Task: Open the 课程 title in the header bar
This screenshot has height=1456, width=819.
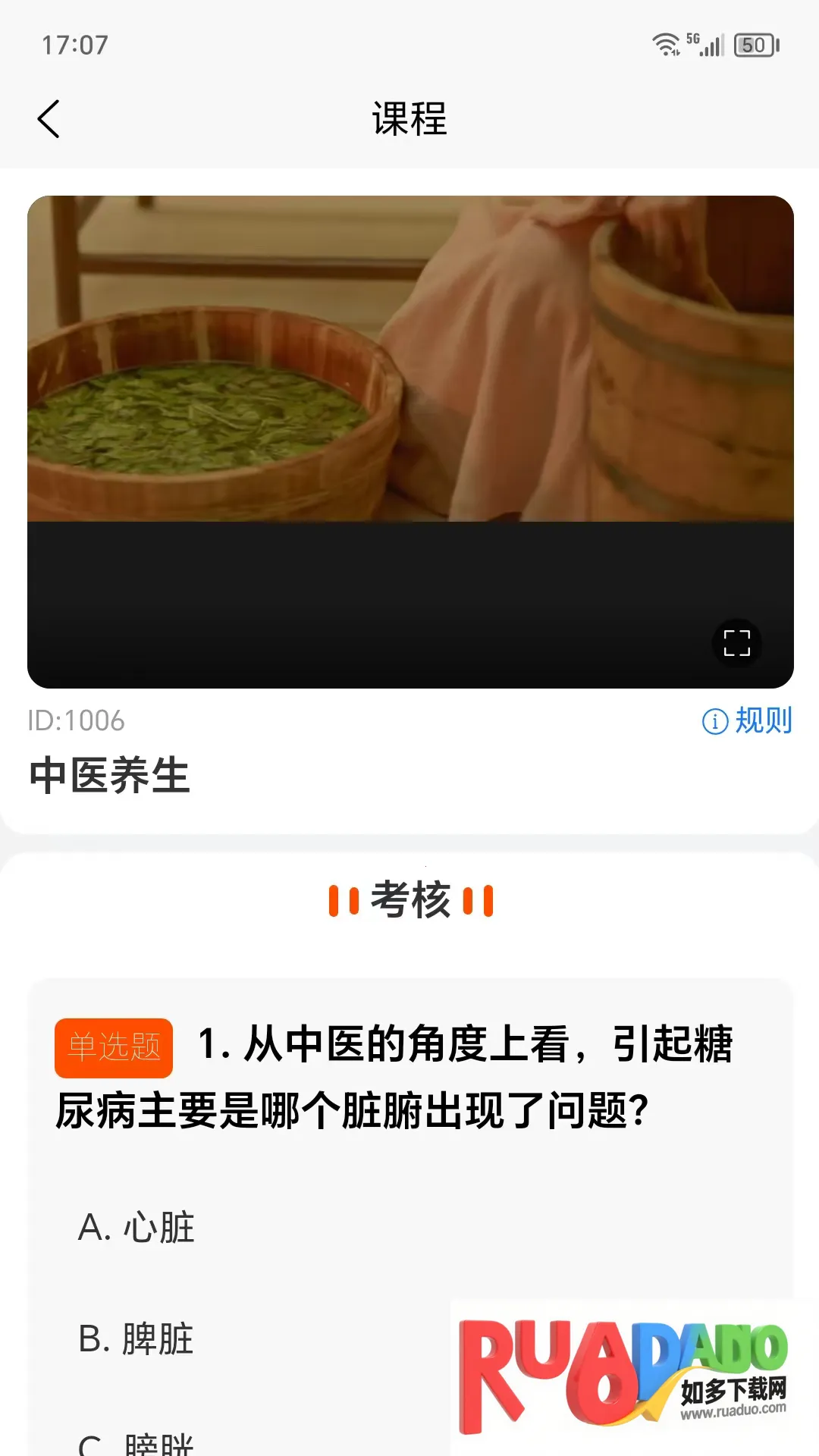Action: [x=409, y=118]
